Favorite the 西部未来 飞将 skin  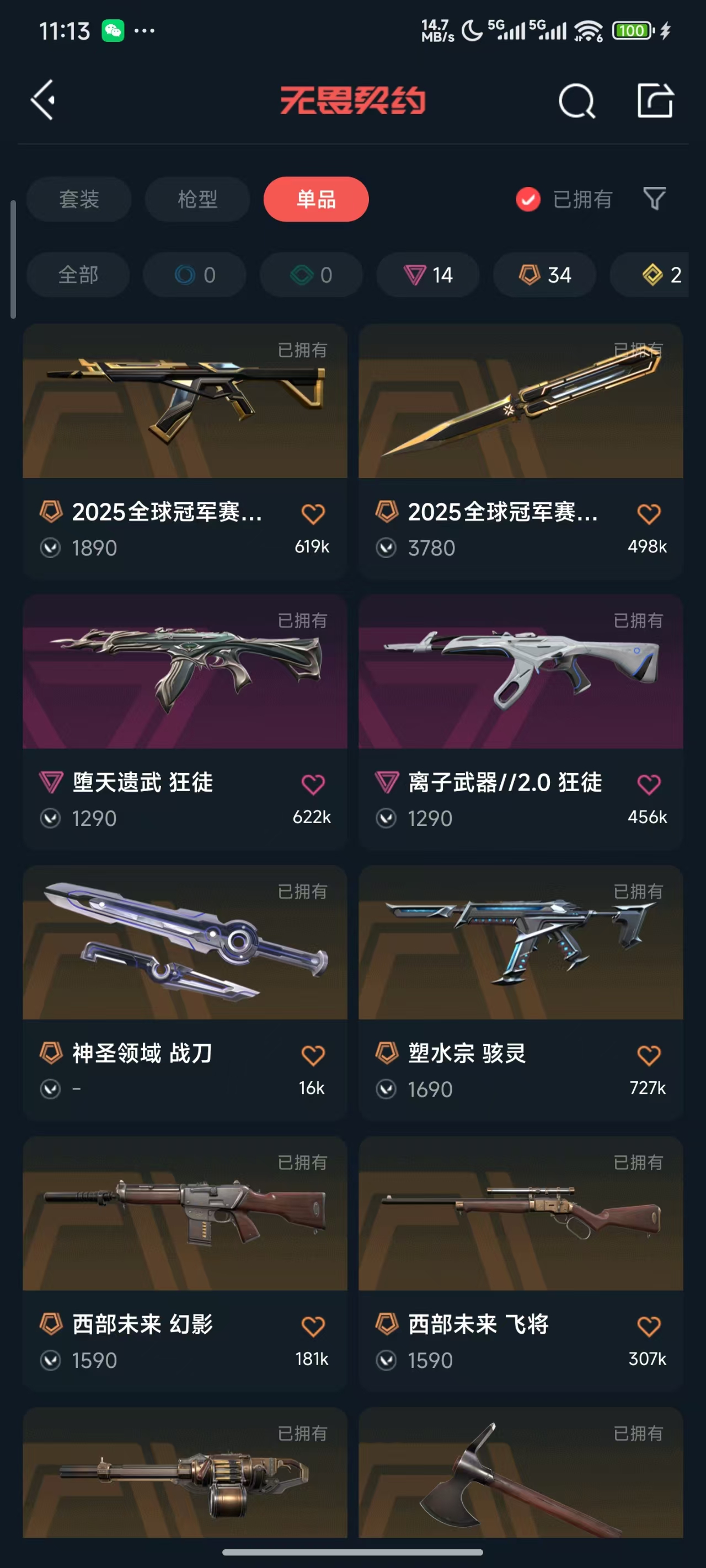(649, 1327)
